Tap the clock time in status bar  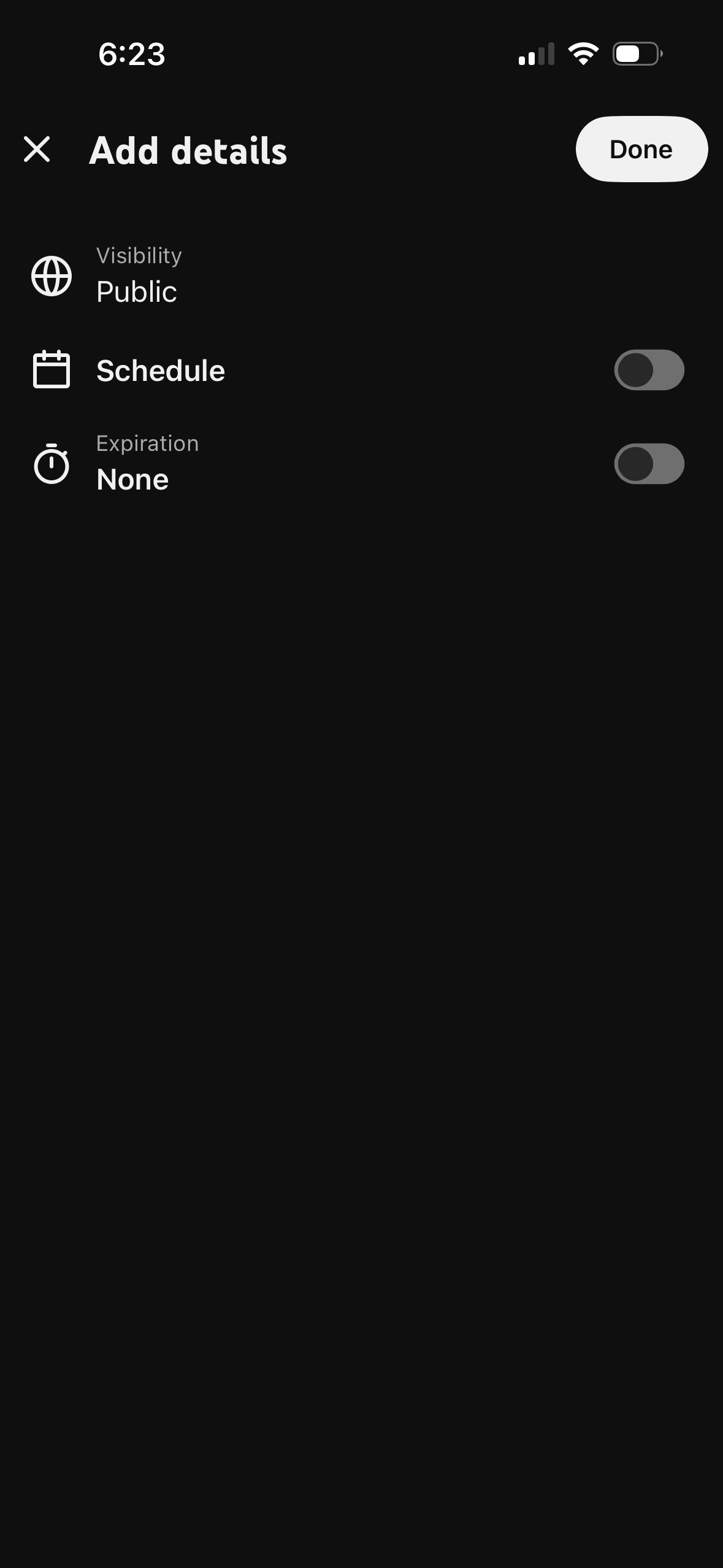pos(131,55)
